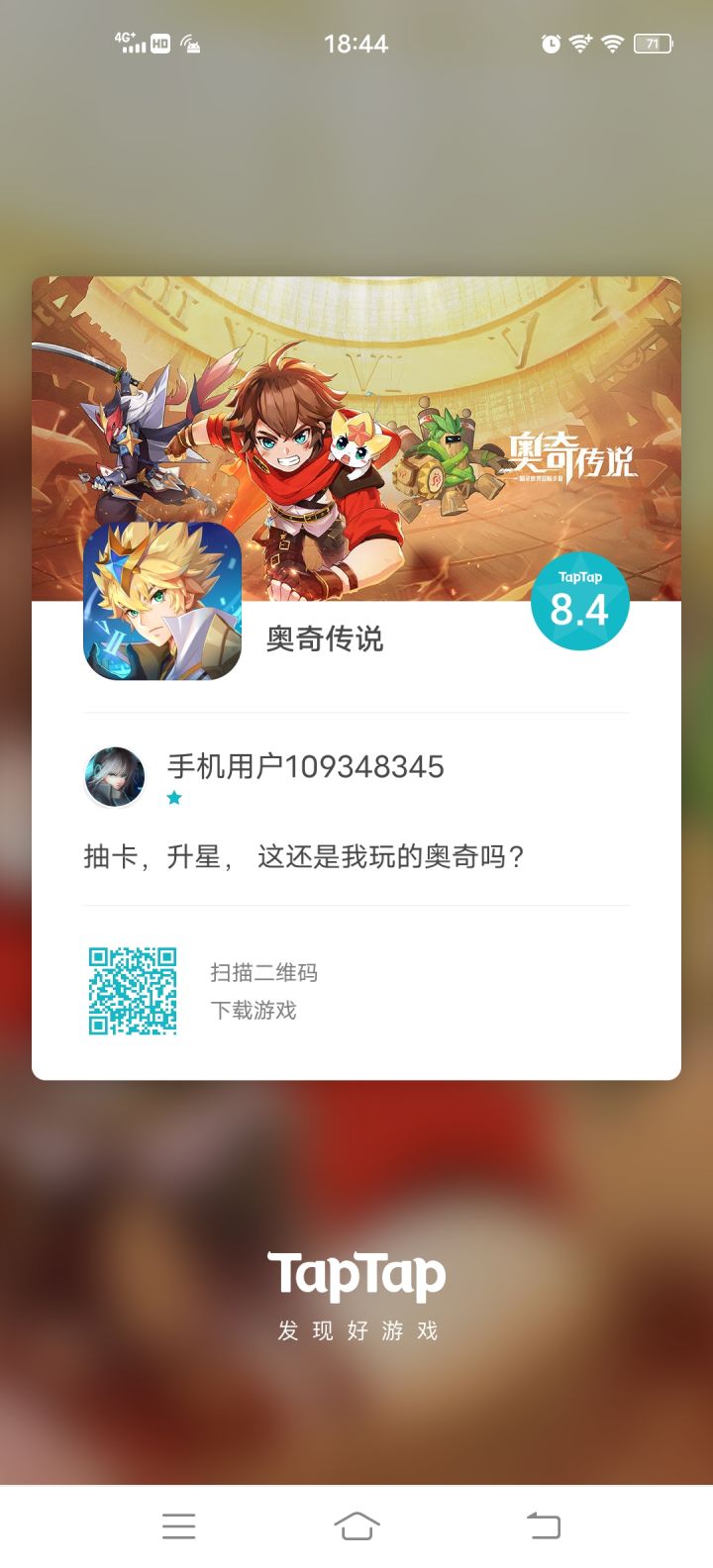Tap the blue star rating icon

(174, 798)
